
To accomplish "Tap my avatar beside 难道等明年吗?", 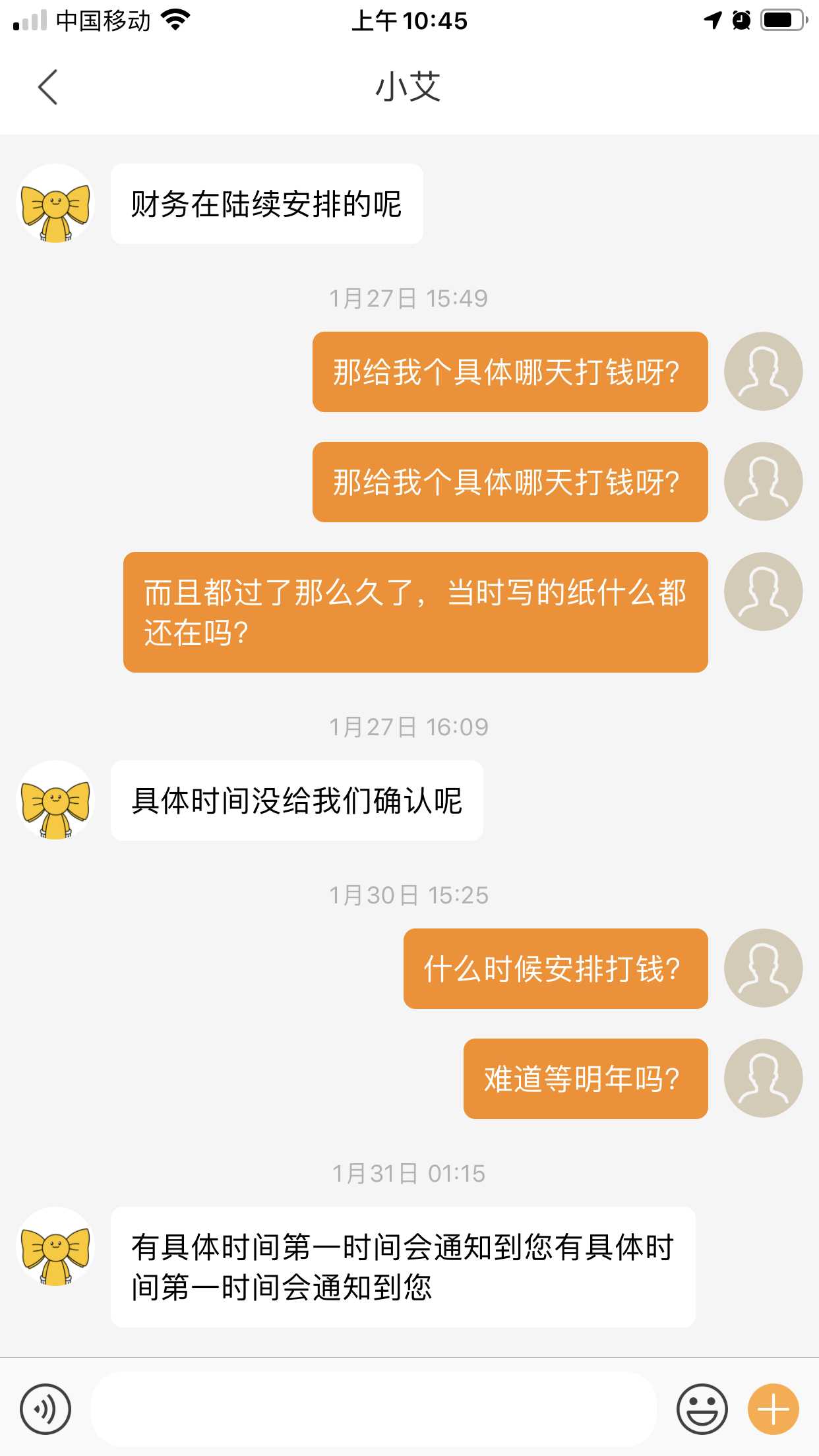I will pos(763,1078).
